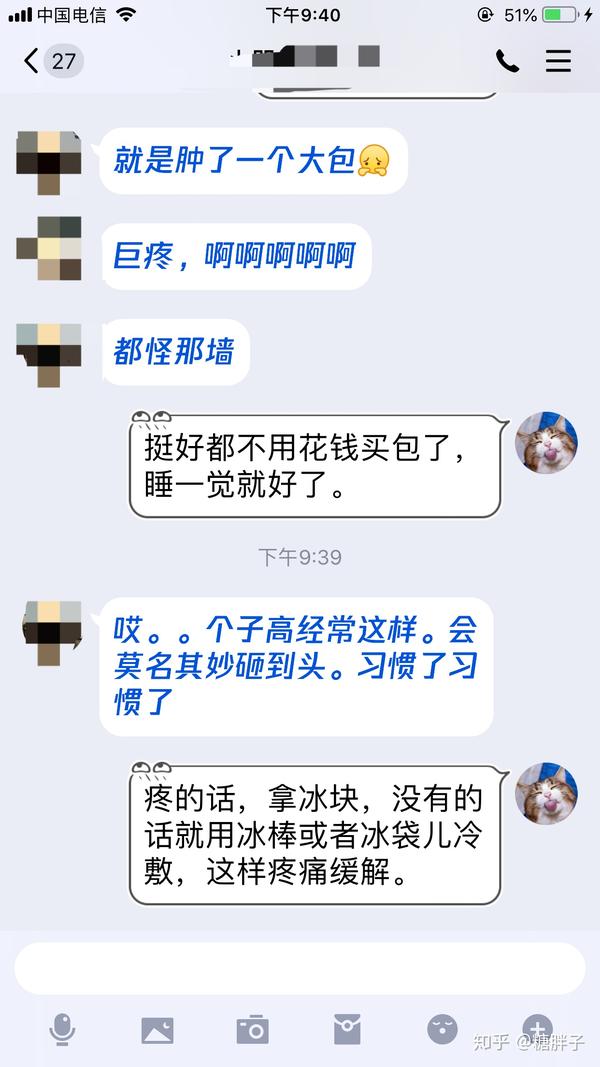
Task: Send a red packet
Action: [347, 1030]
